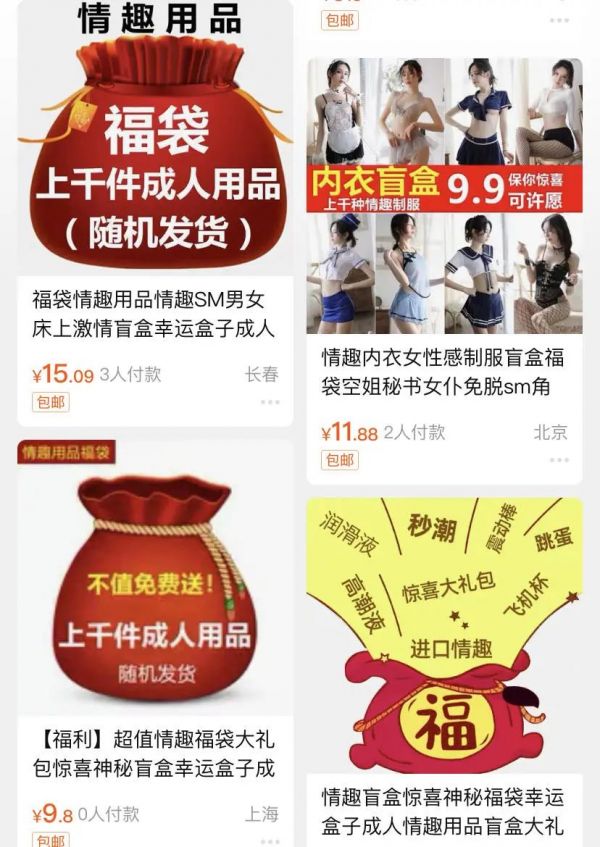Open more options on the ¥9.8 item
600x847 pixels.
270,841
